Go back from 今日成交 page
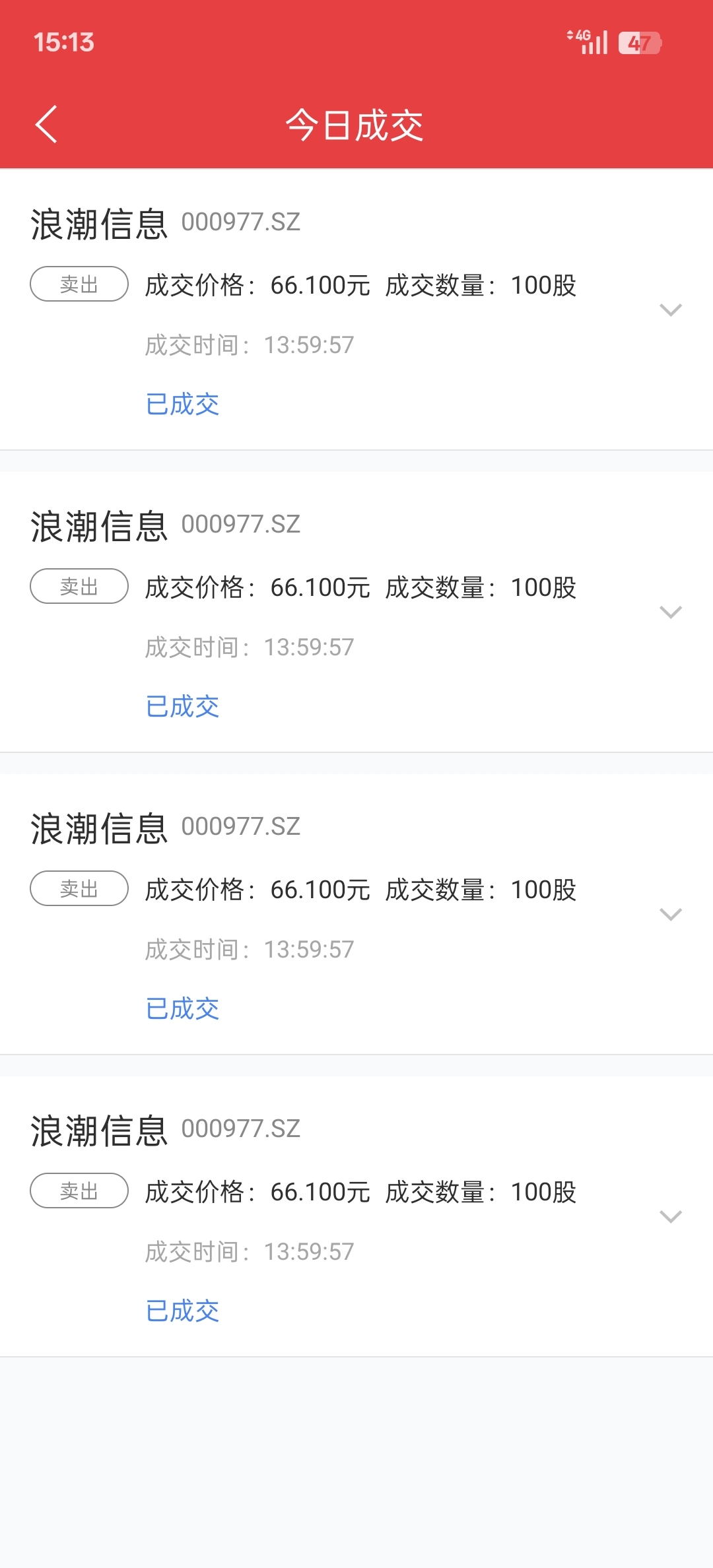 pos(46,124)
